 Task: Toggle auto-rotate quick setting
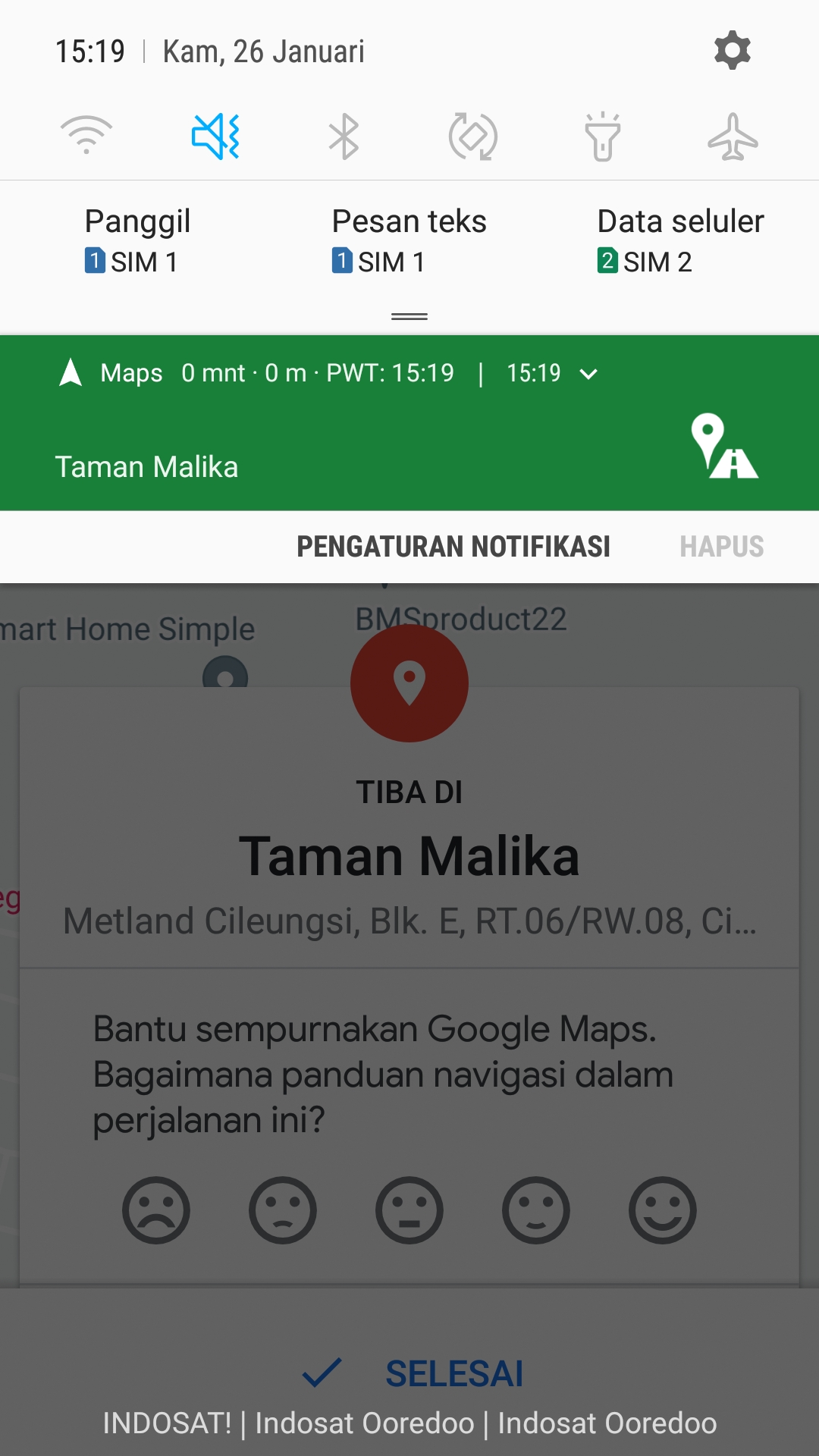(473, 136)
